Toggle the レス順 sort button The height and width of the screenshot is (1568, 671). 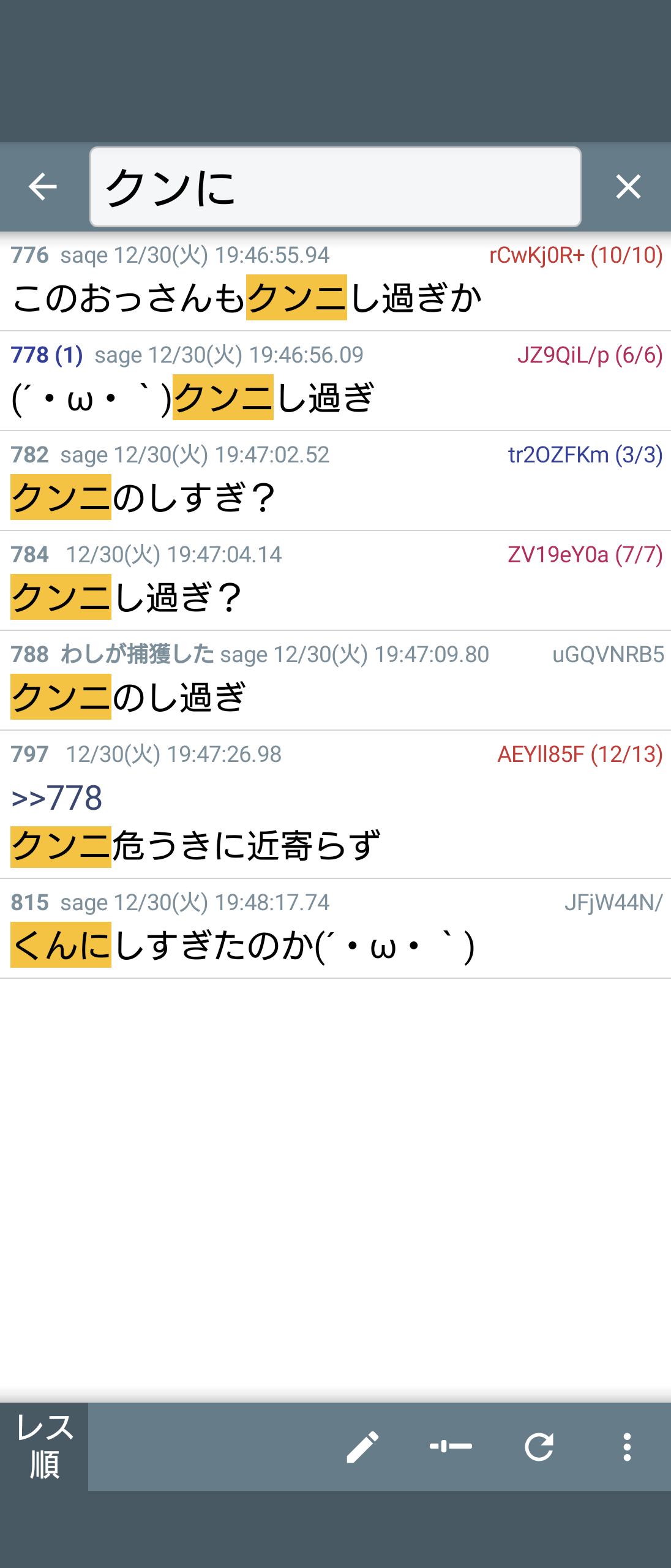(x=44, y=1446)
